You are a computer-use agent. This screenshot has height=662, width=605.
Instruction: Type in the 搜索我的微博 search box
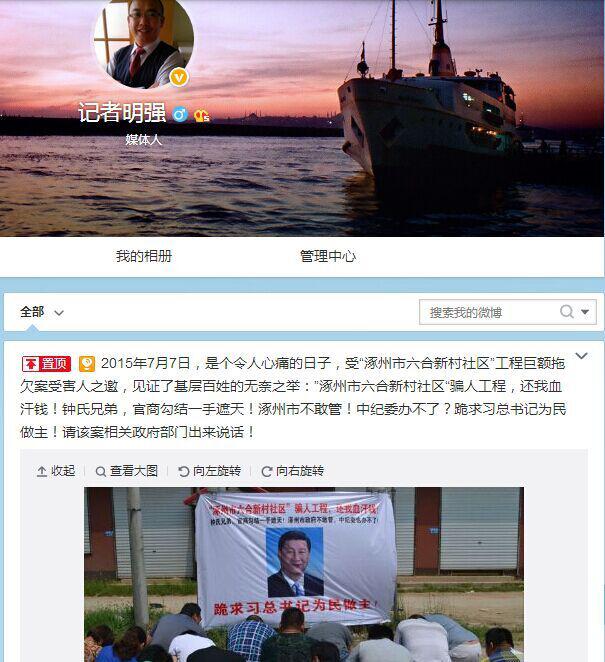(x=488, y=312)
